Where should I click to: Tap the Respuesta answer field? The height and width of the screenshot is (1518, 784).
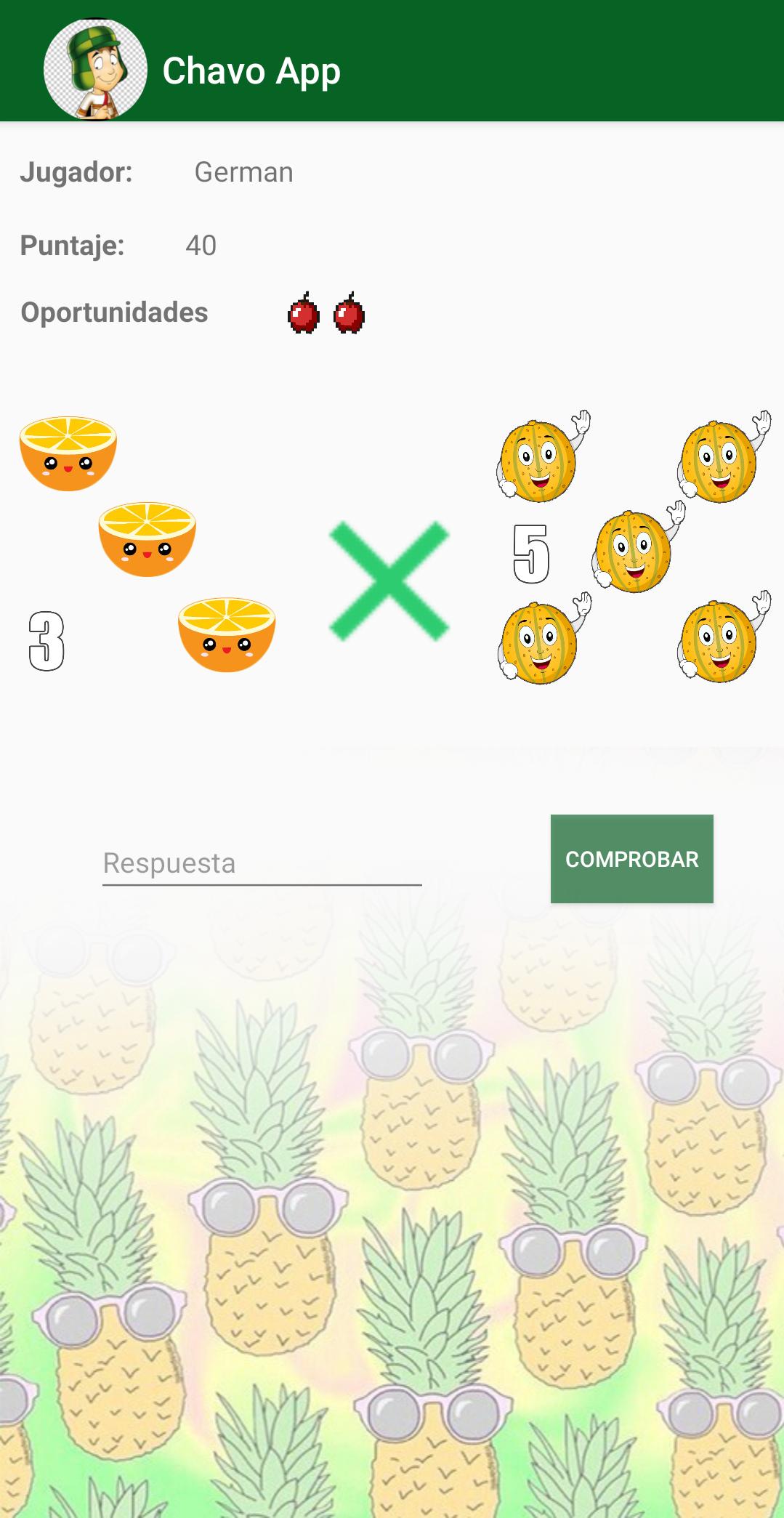pyautogui.click(x=262, y=863)
